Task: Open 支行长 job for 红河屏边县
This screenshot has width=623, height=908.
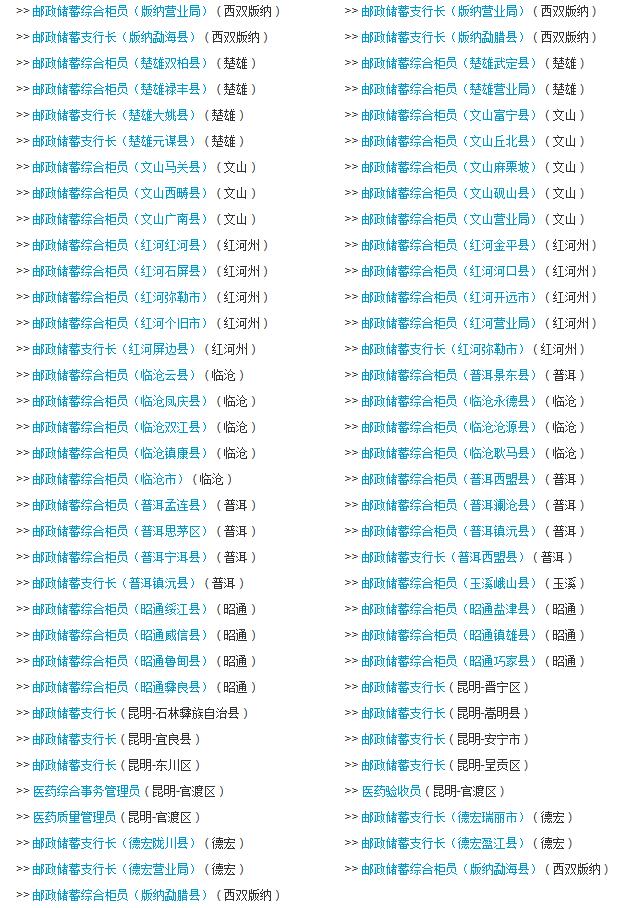Action: [x=114, y=349]
